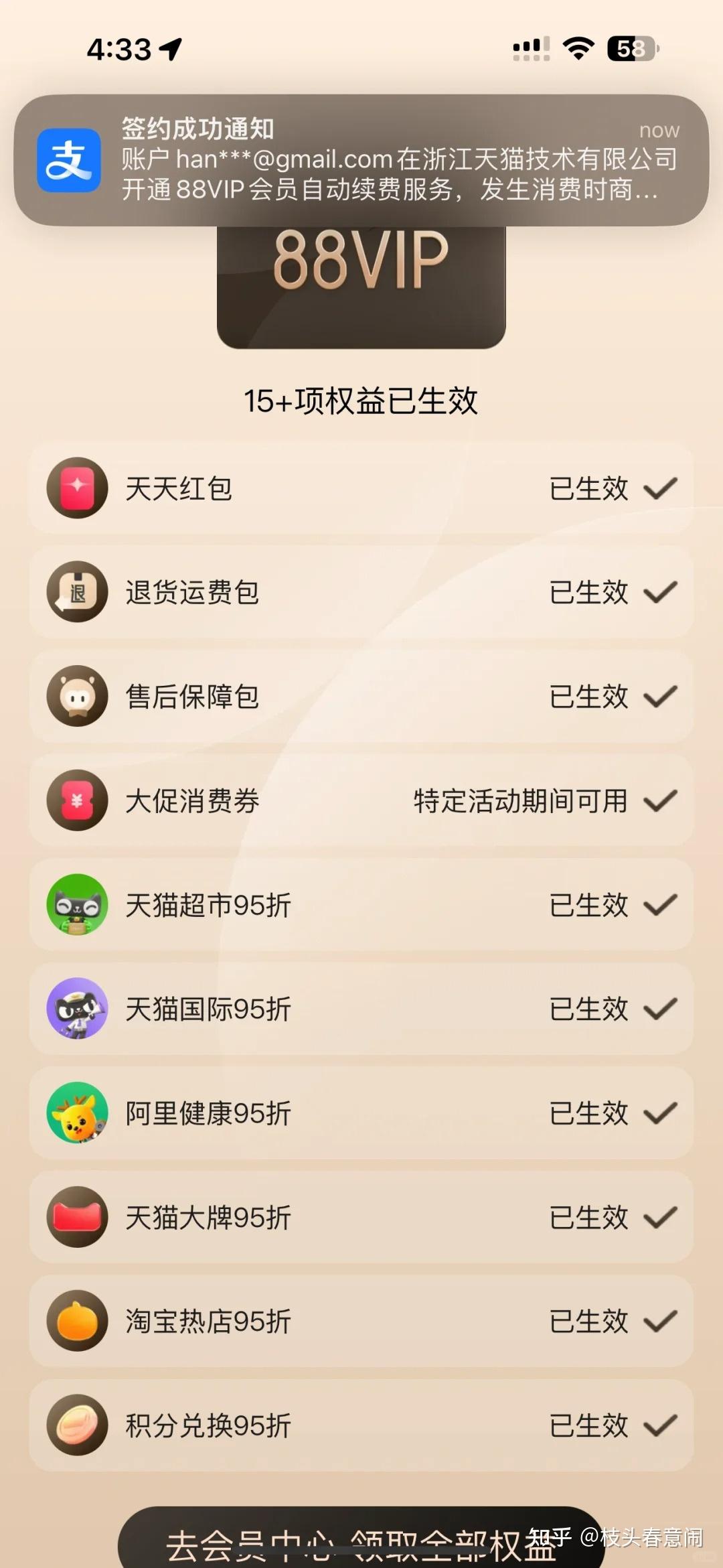723x1568 pixels.
Task: Tap the 阿里健康 deer icon
Action: pos(77,1114)
